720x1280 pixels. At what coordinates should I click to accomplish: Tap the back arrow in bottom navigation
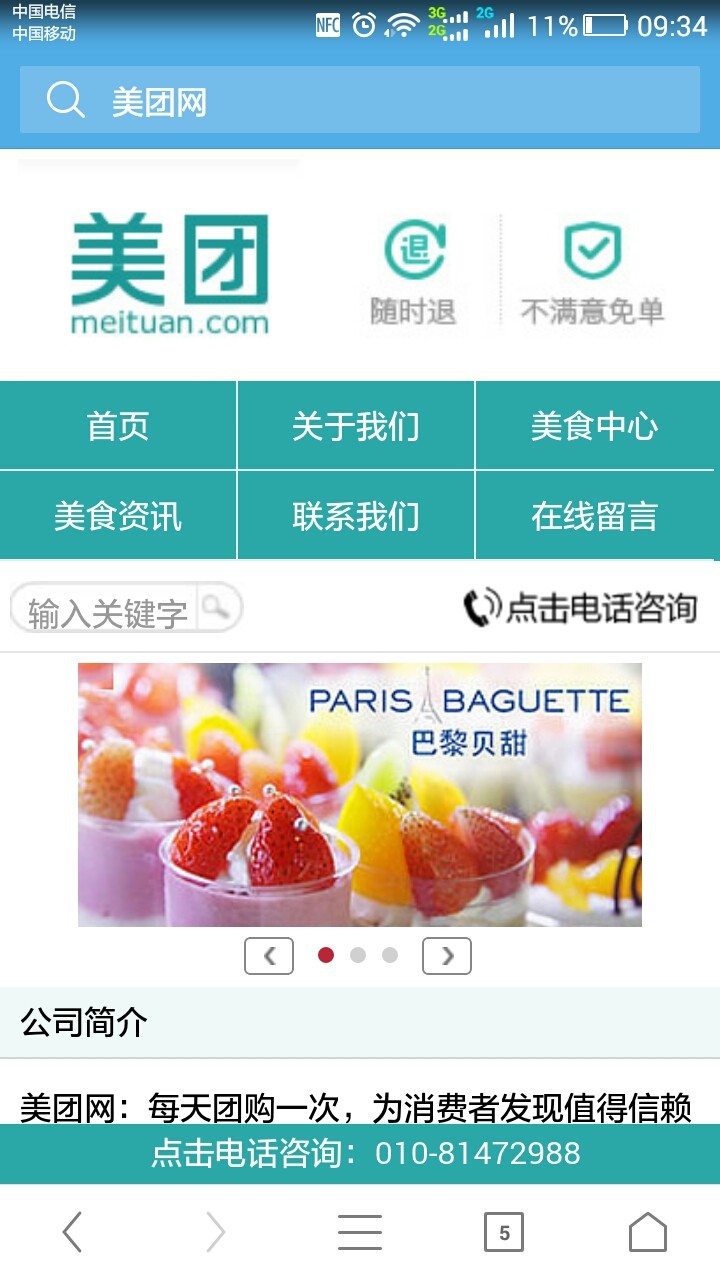point(72,1231)
